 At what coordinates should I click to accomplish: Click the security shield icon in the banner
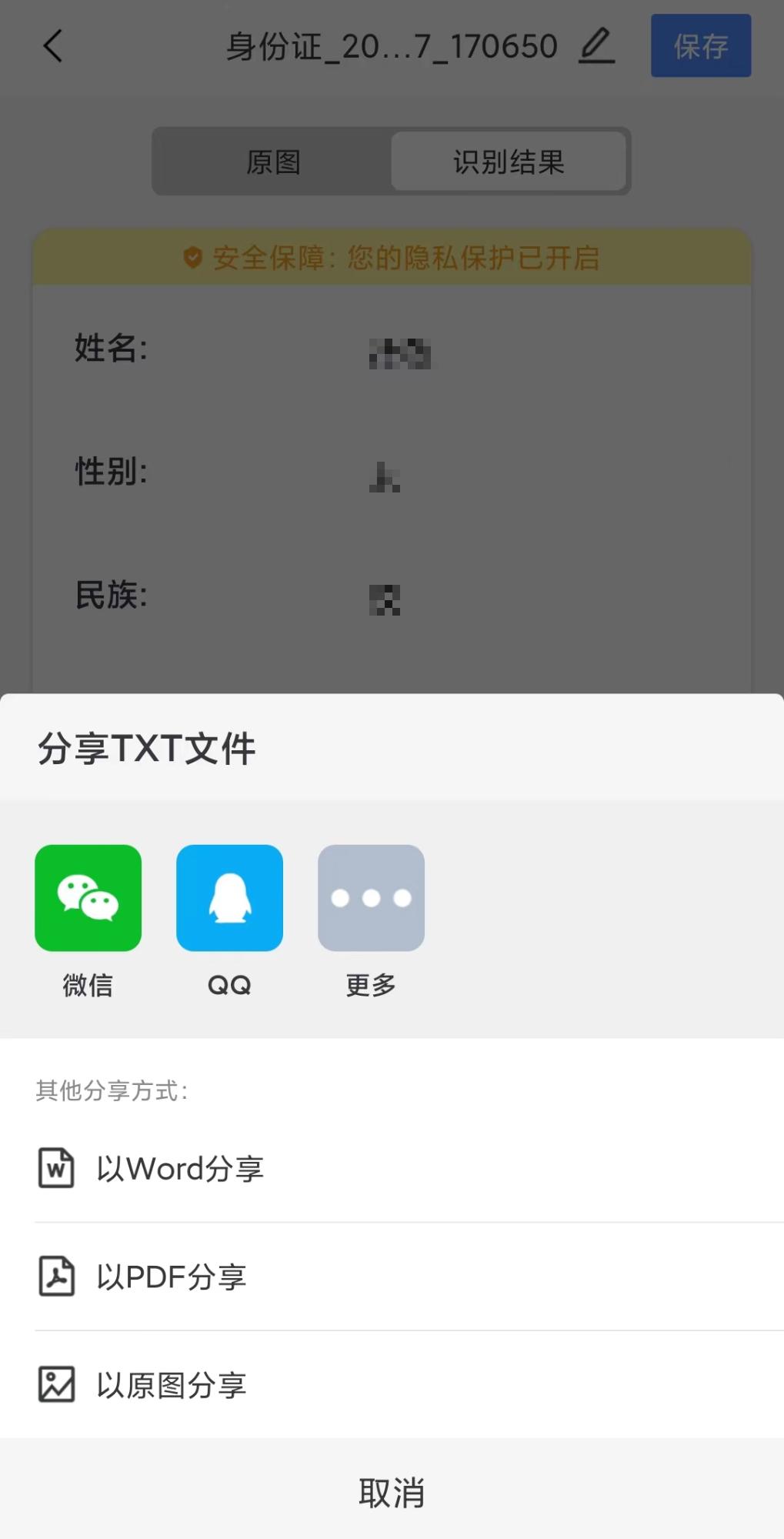coord(192,257)
